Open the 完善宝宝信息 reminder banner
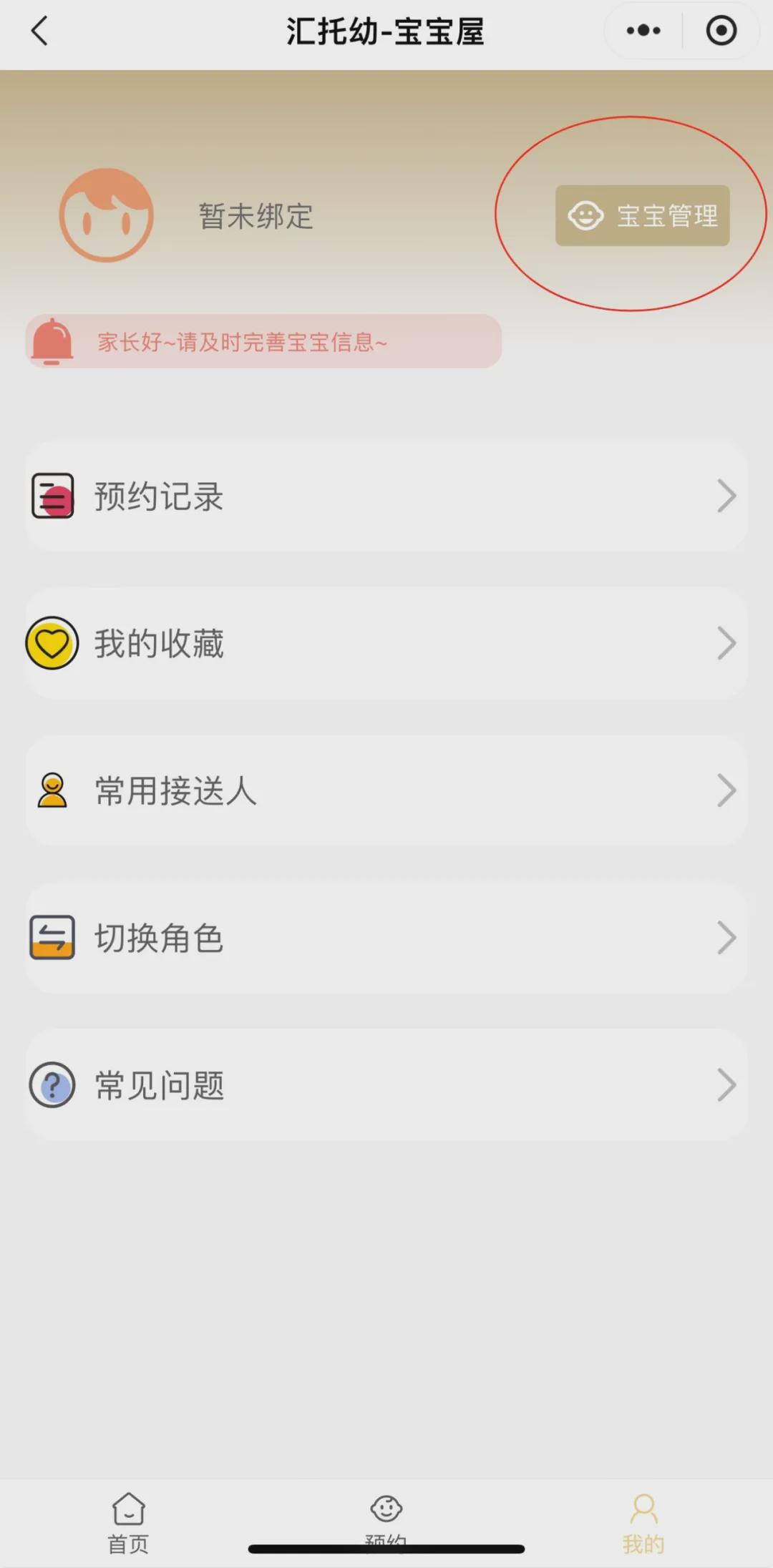The width and height of the screenshot is (773, 1568). tap(263, 342)
